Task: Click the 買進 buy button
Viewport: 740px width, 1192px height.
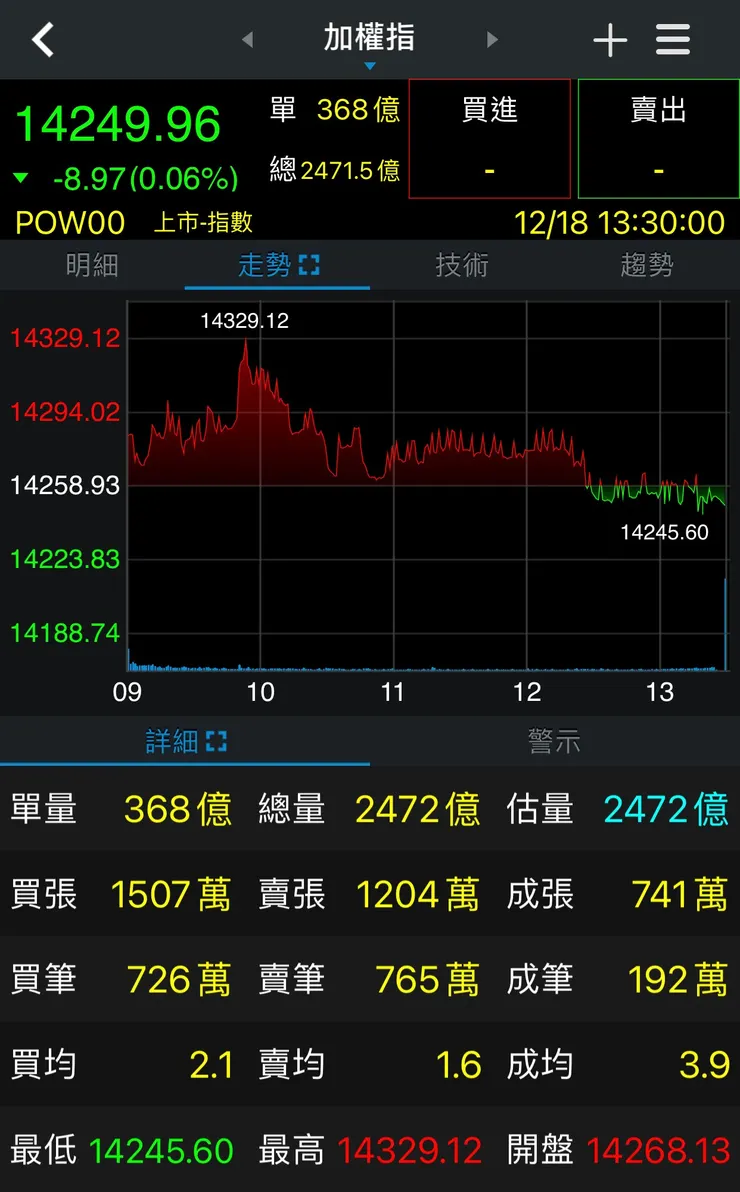Action: click(x=489, y=138)
